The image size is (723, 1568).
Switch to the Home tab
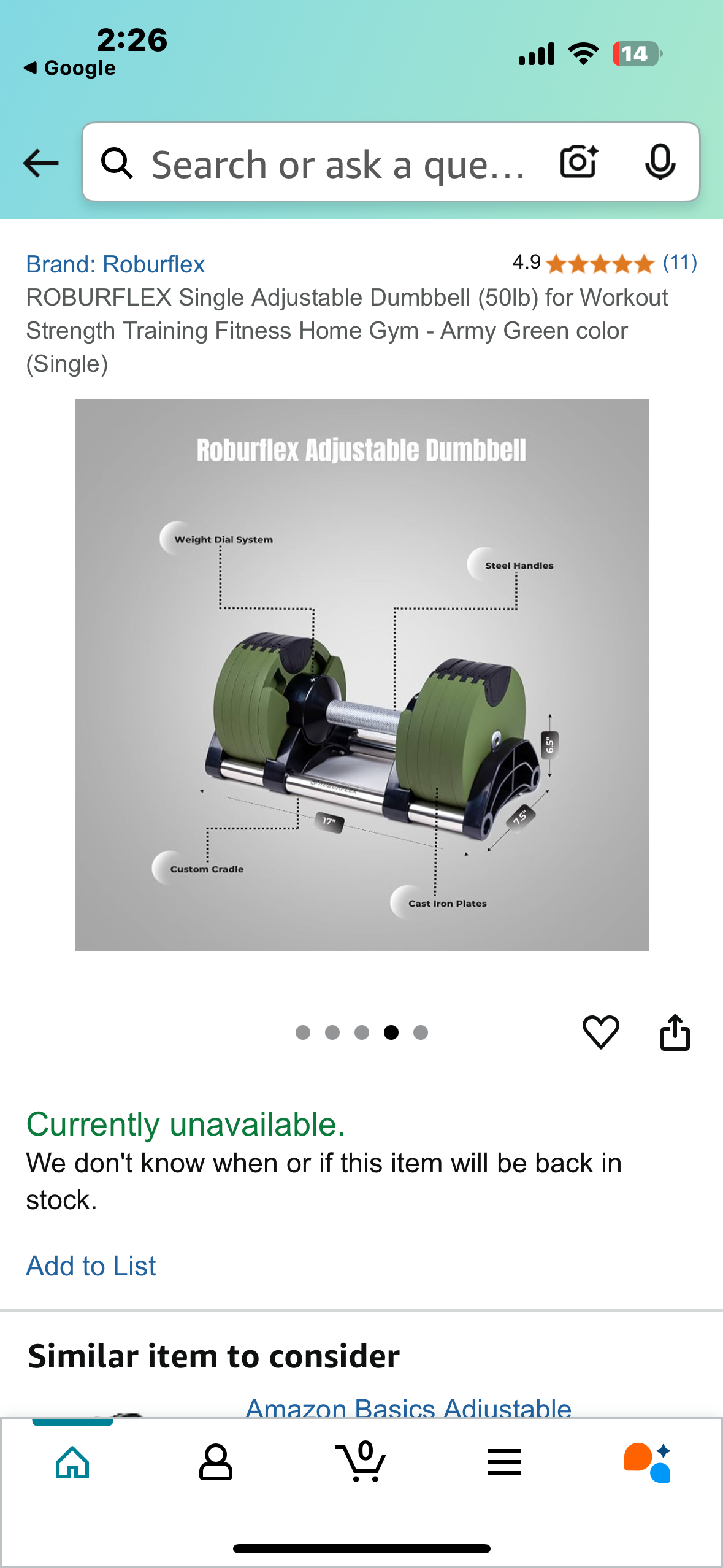pyautogui.click(x=72, y=1462)
